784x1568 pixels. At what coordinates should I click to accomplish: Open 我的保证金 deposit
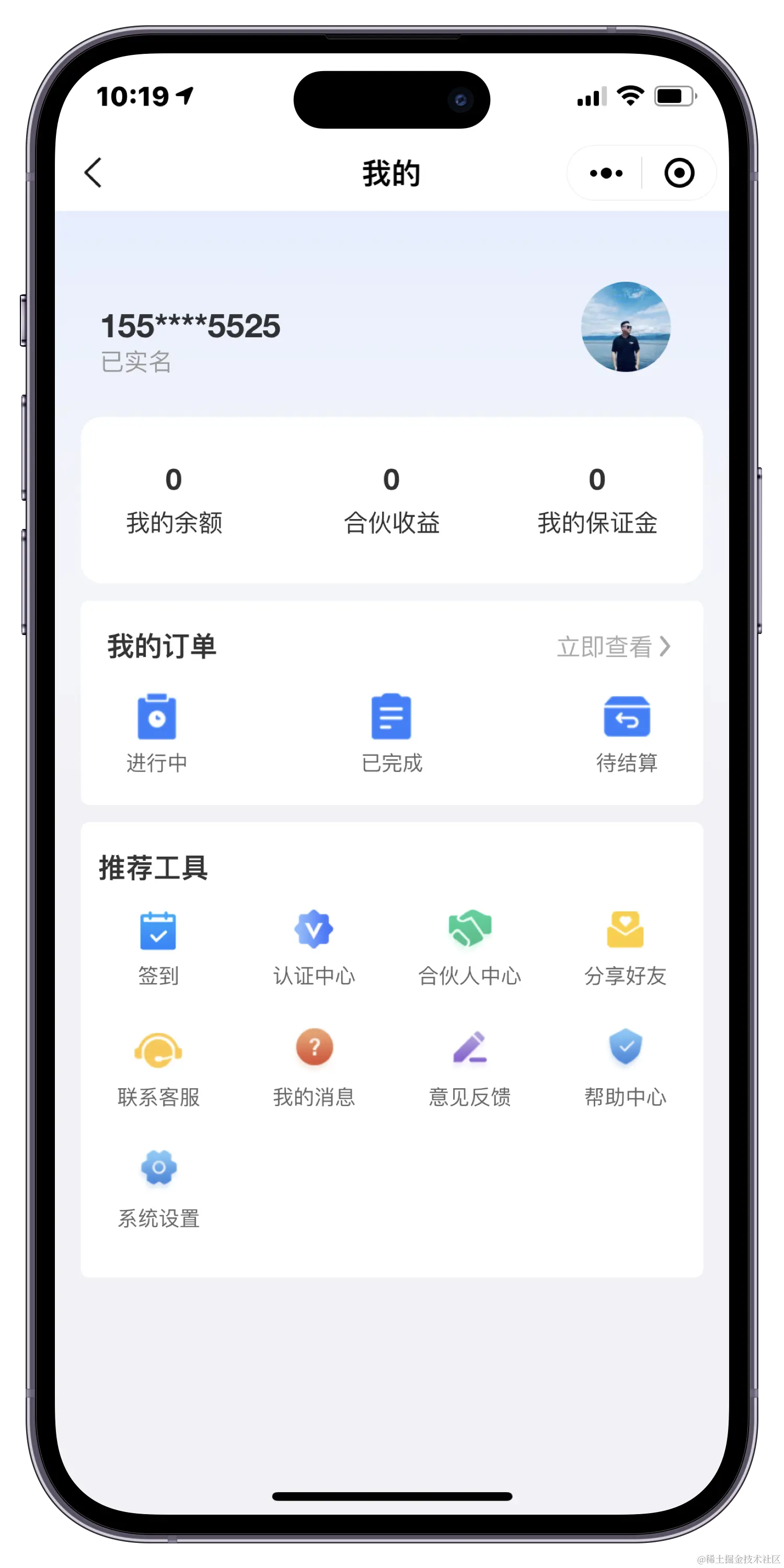click(x=596, y=500)
